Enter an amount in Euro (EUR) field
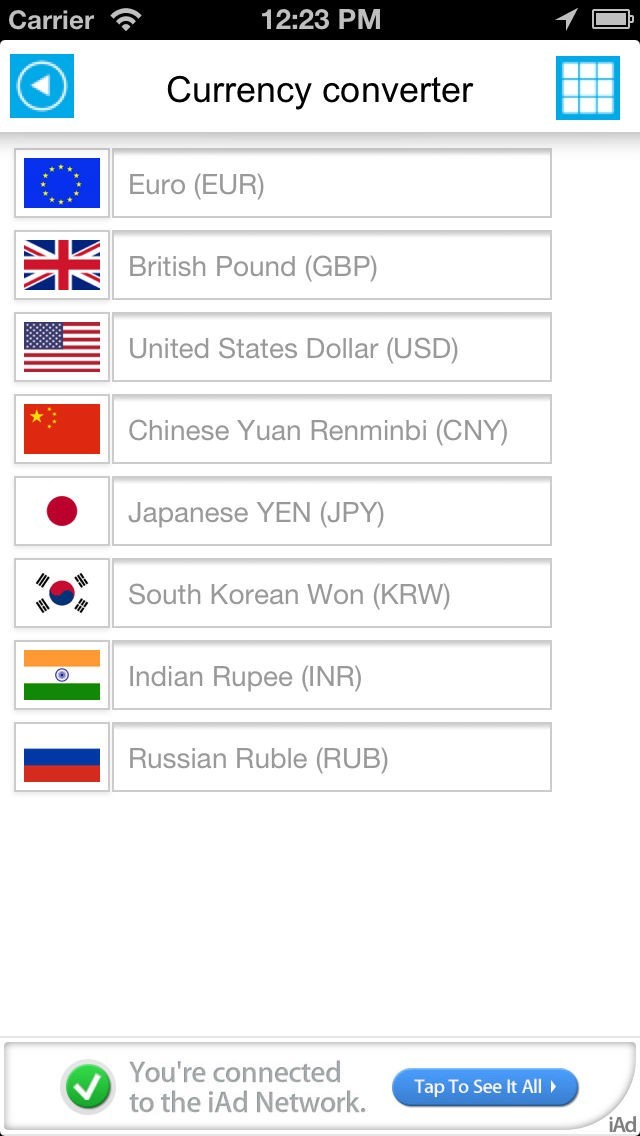The height and width of the screenshot is (1136, 640). [331, 184]
